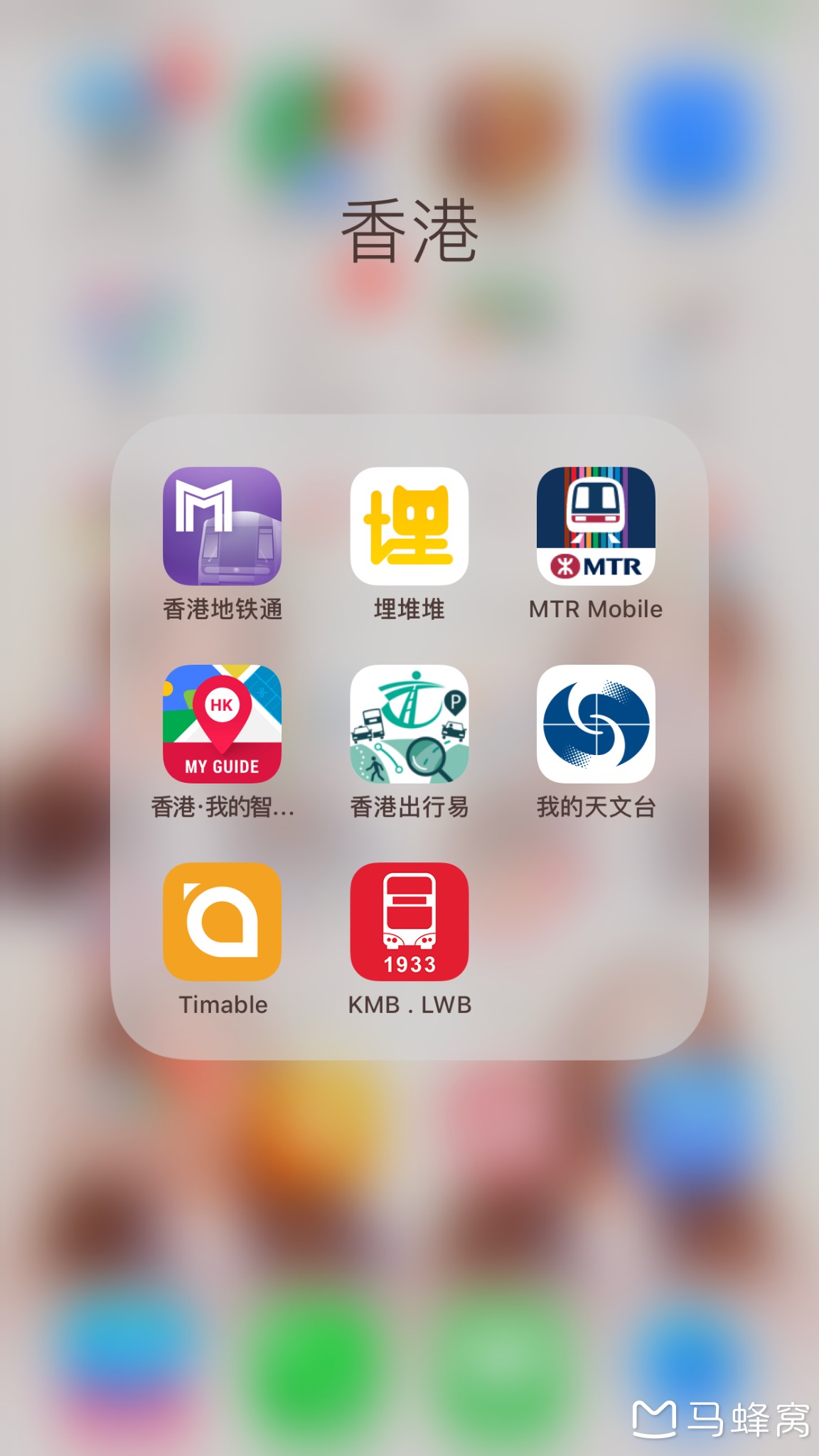The image size is (819, 1456).
Task: Open the Timable app
Action: click(222, 921)
